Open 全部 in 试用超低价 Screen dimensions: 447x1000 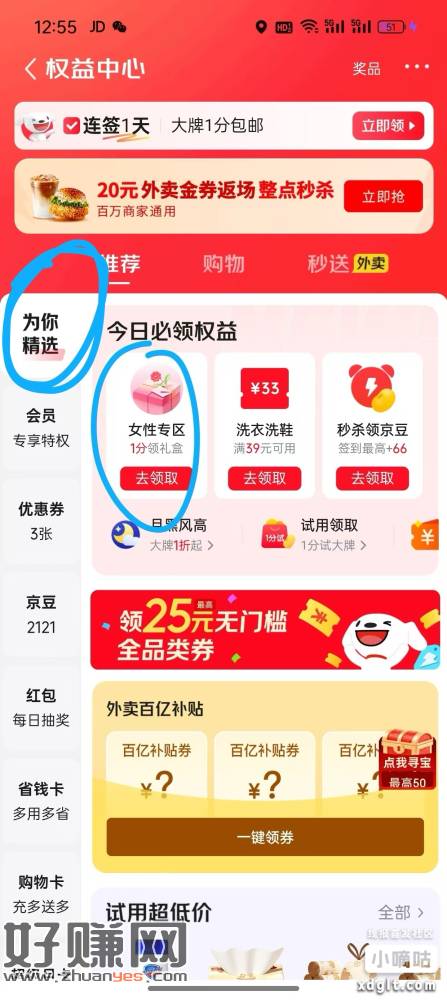click(401, 912)
